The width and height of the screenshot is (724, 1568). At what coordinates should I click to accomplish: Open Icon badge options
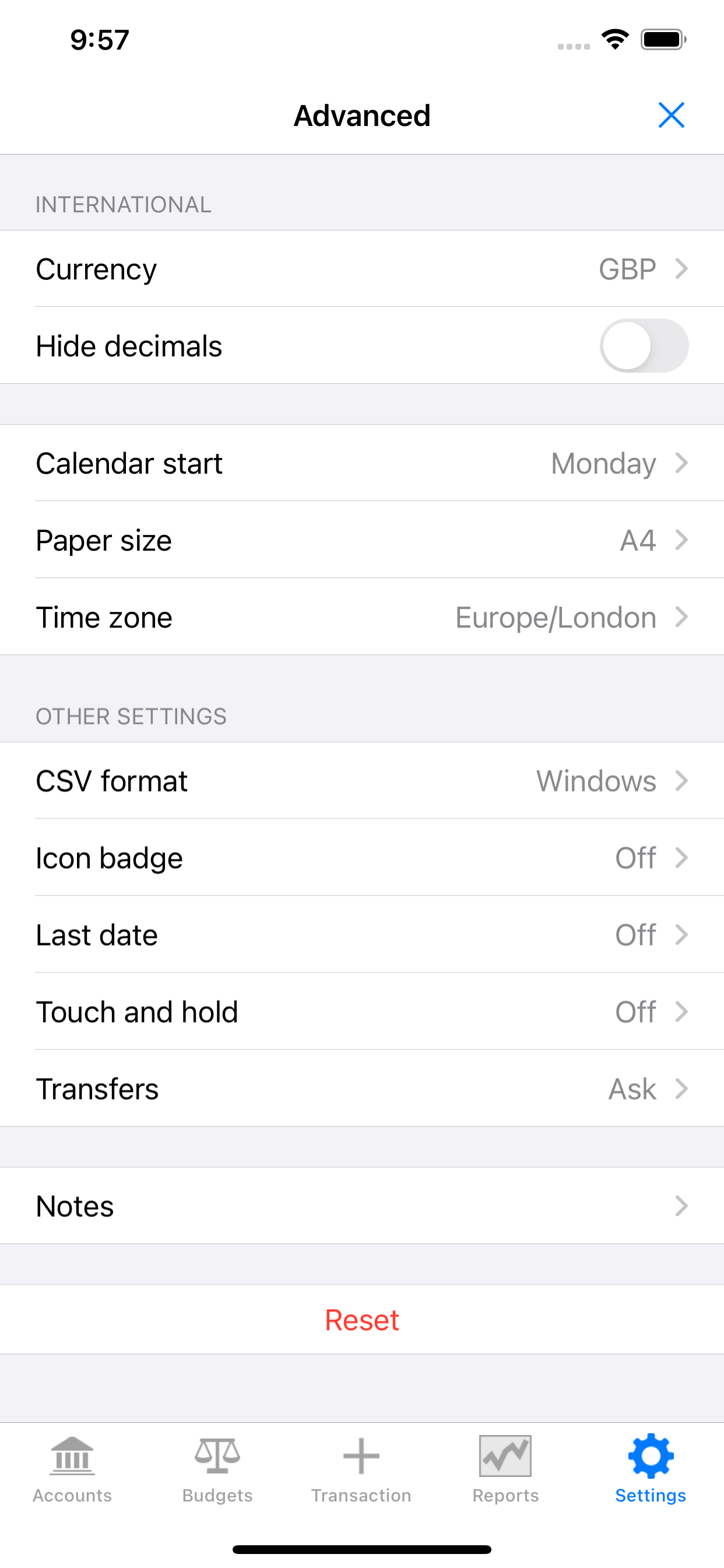coord(362,857)
